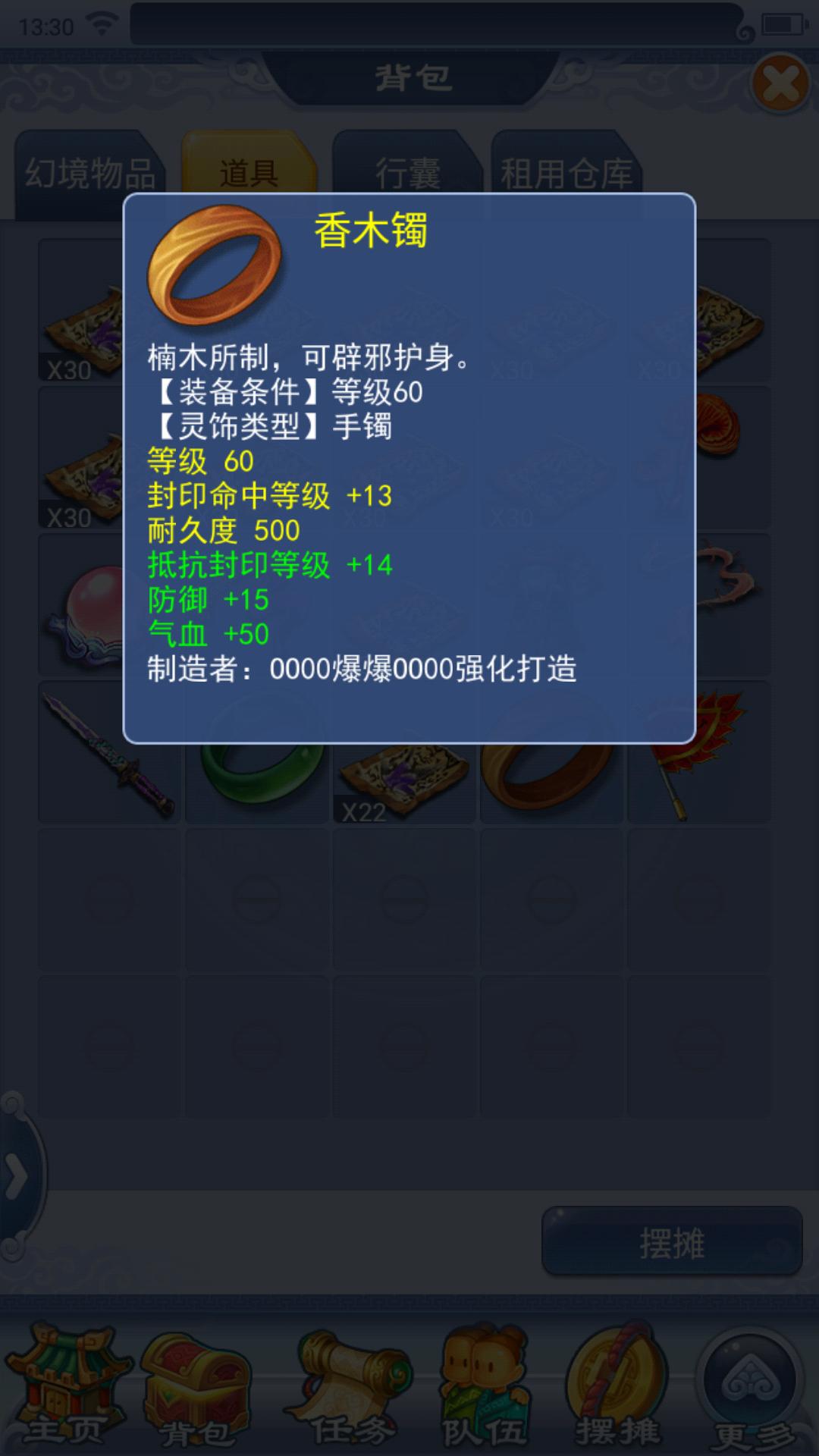Open the 租用仓库 tab
The width and height of the screenshot is (819, 1456).
566,174
